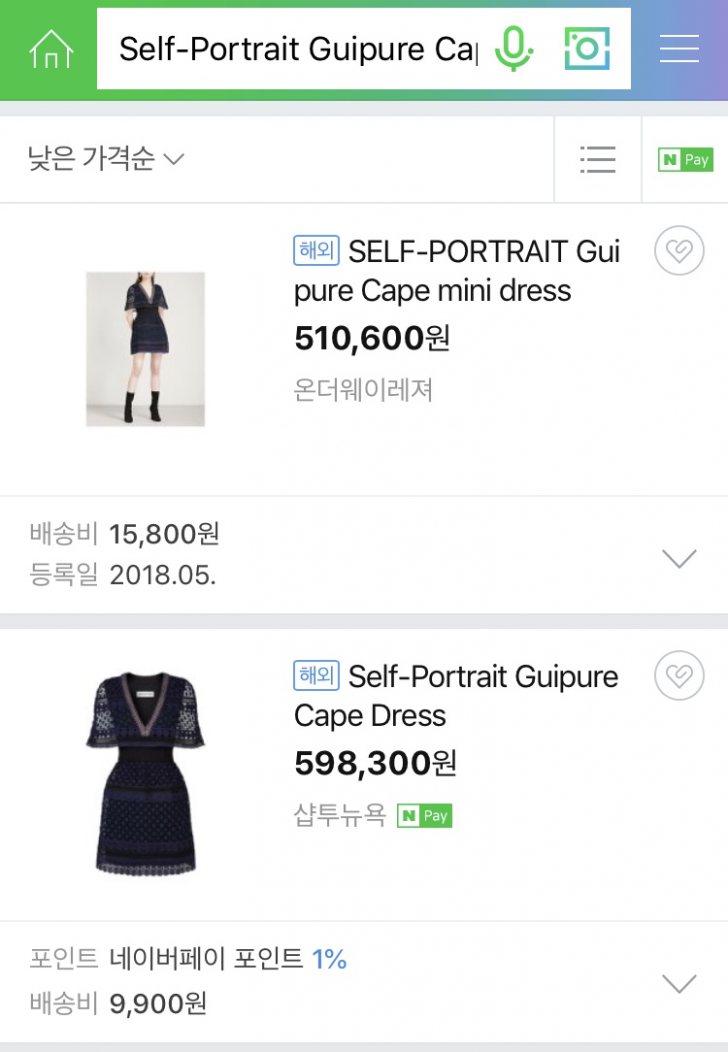View the 510,600원 dress product photo
The width and height of the screenshot is (728, 1052).
coord(145,349)
